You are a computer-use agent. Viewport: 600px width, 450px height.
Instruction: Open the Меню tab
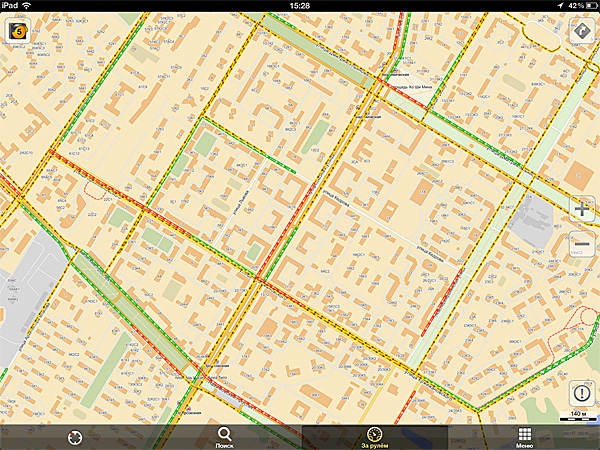coord(523,437)
